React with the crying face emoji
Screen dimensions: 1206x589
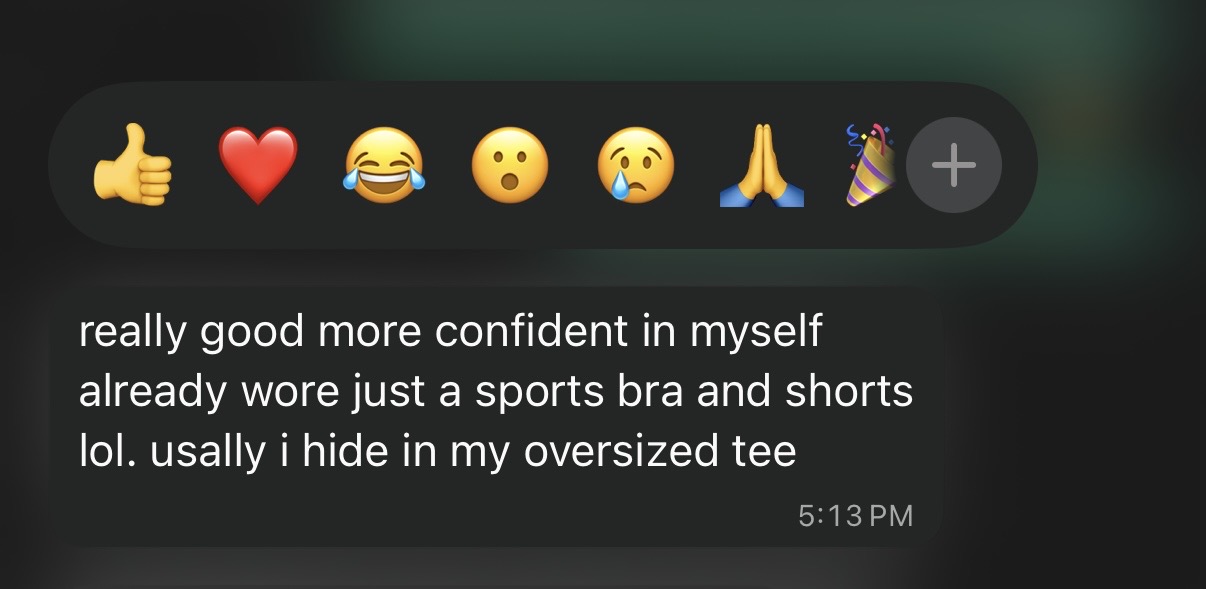tap(636, 166)
